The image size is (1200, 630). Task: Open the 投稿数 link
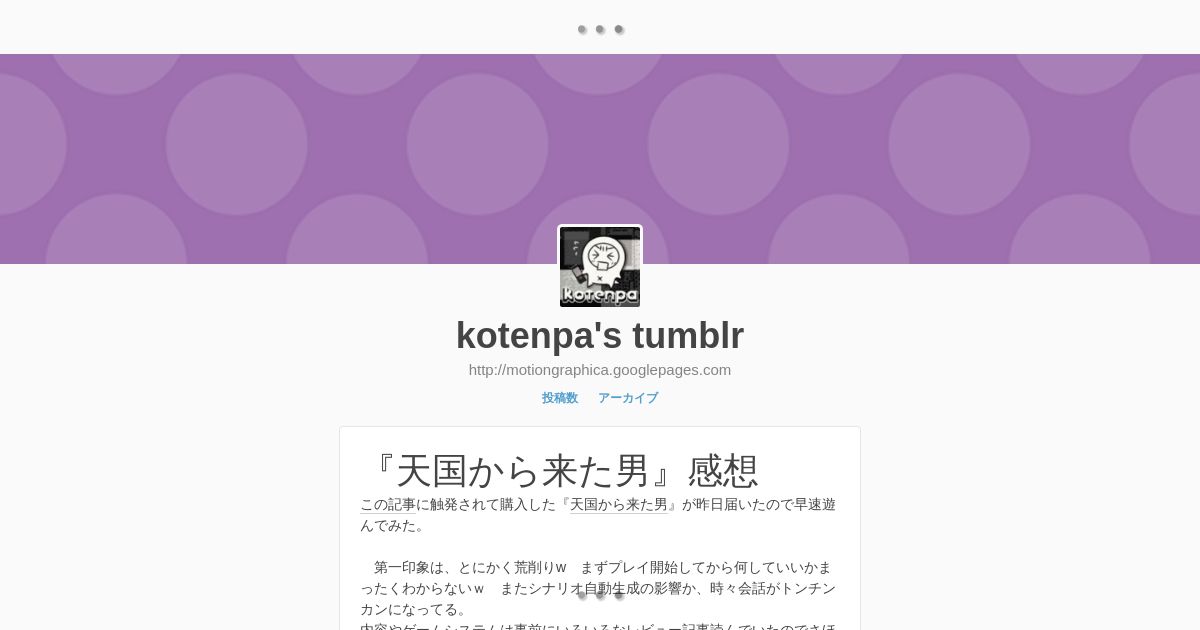click(560, 398)
